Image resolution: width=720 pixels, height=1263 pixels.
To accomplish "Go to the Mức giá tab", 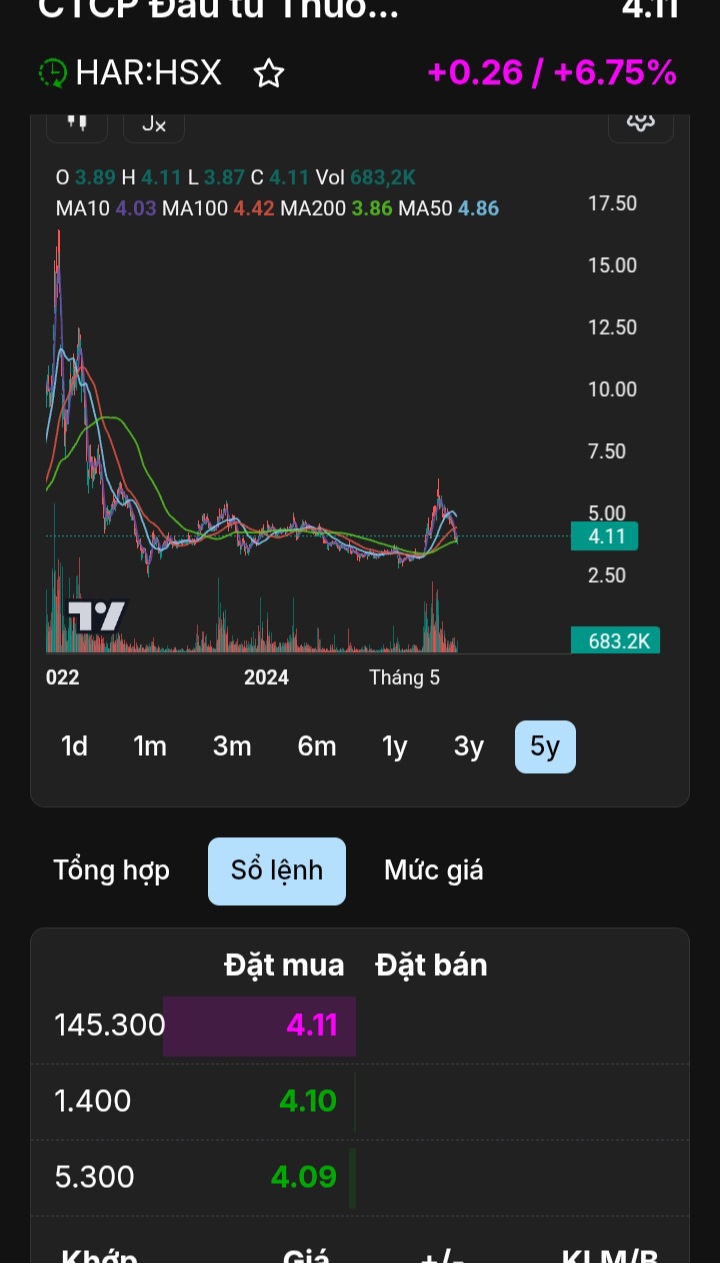I will coord(434,871).
